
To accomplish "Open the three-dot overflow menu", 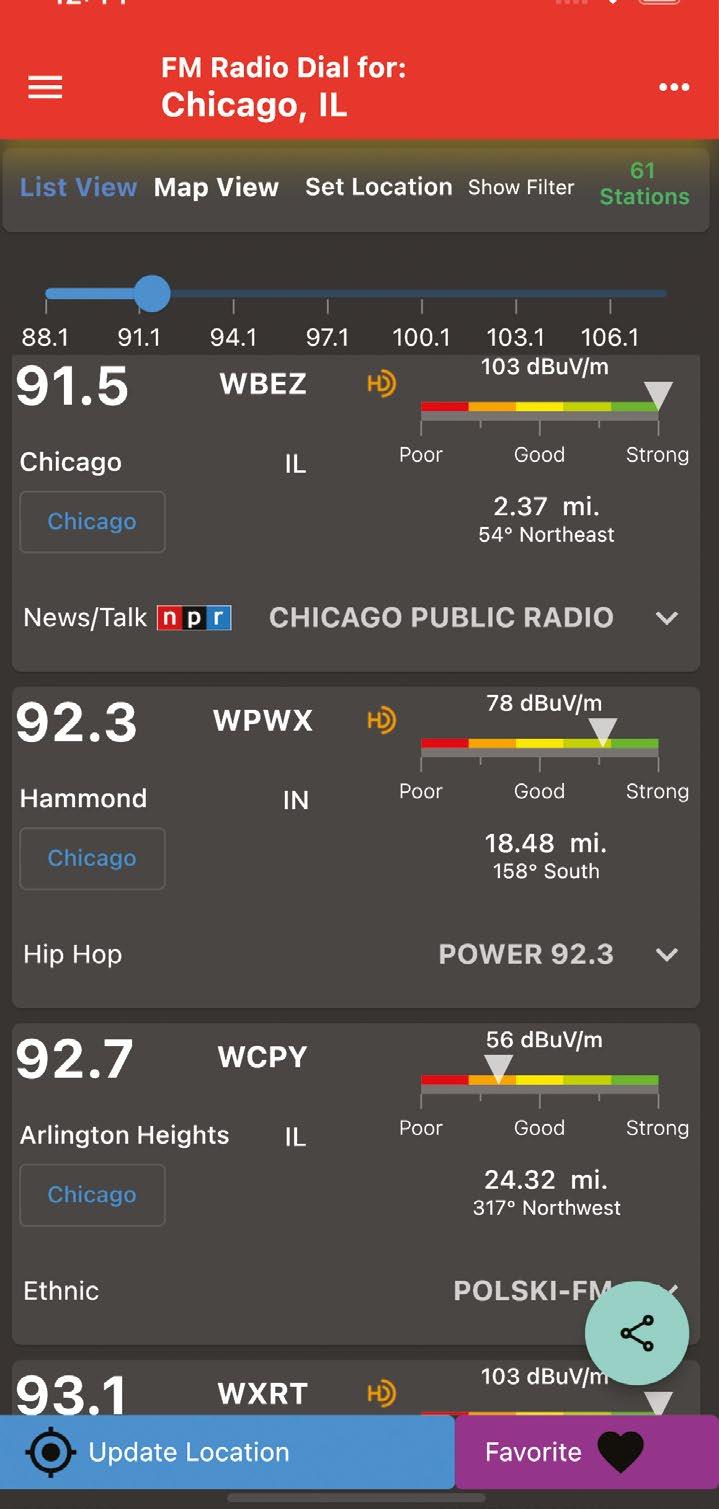I will [x=674, y=88].
